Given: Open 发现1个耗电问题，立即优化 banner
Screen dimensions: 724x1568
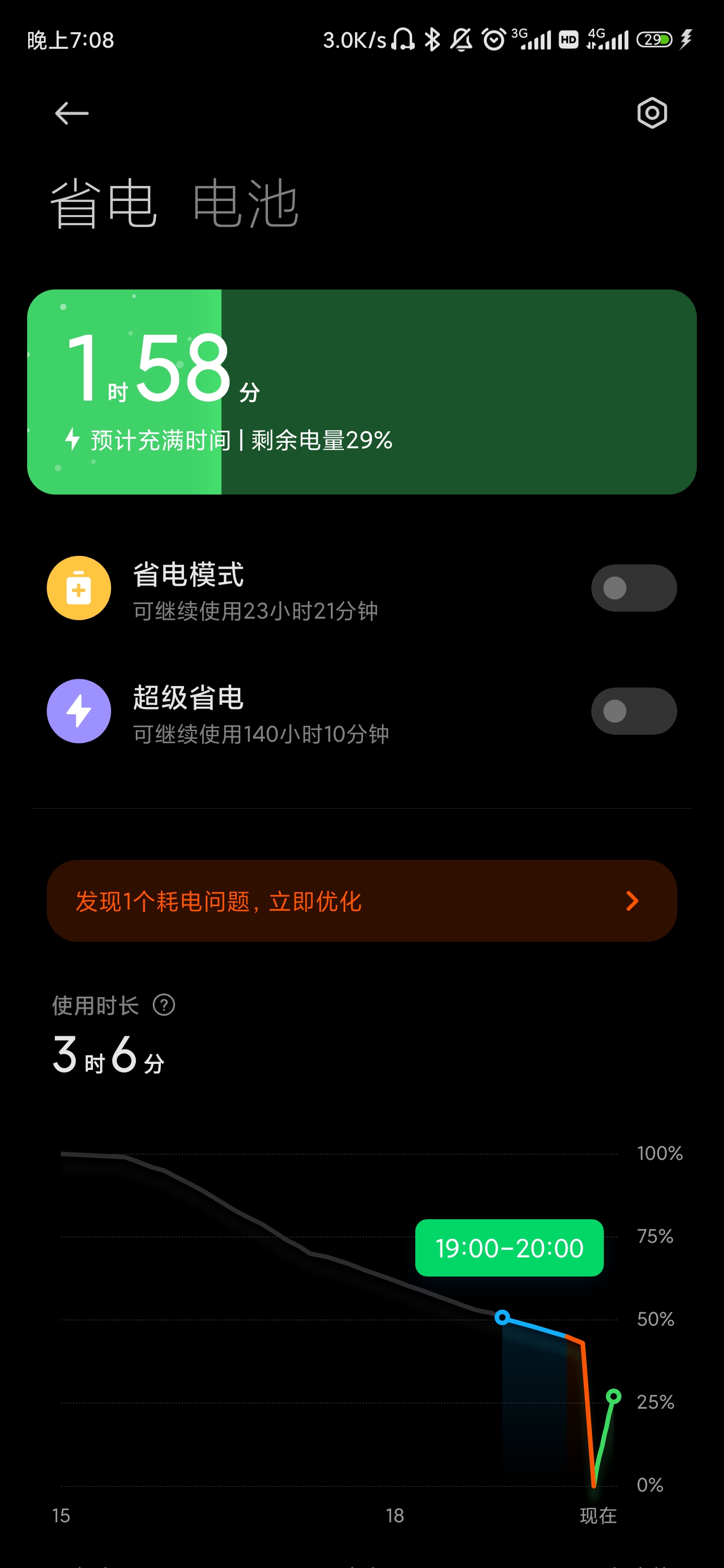Looking at the screenshot, I should (x=361, y=901).
